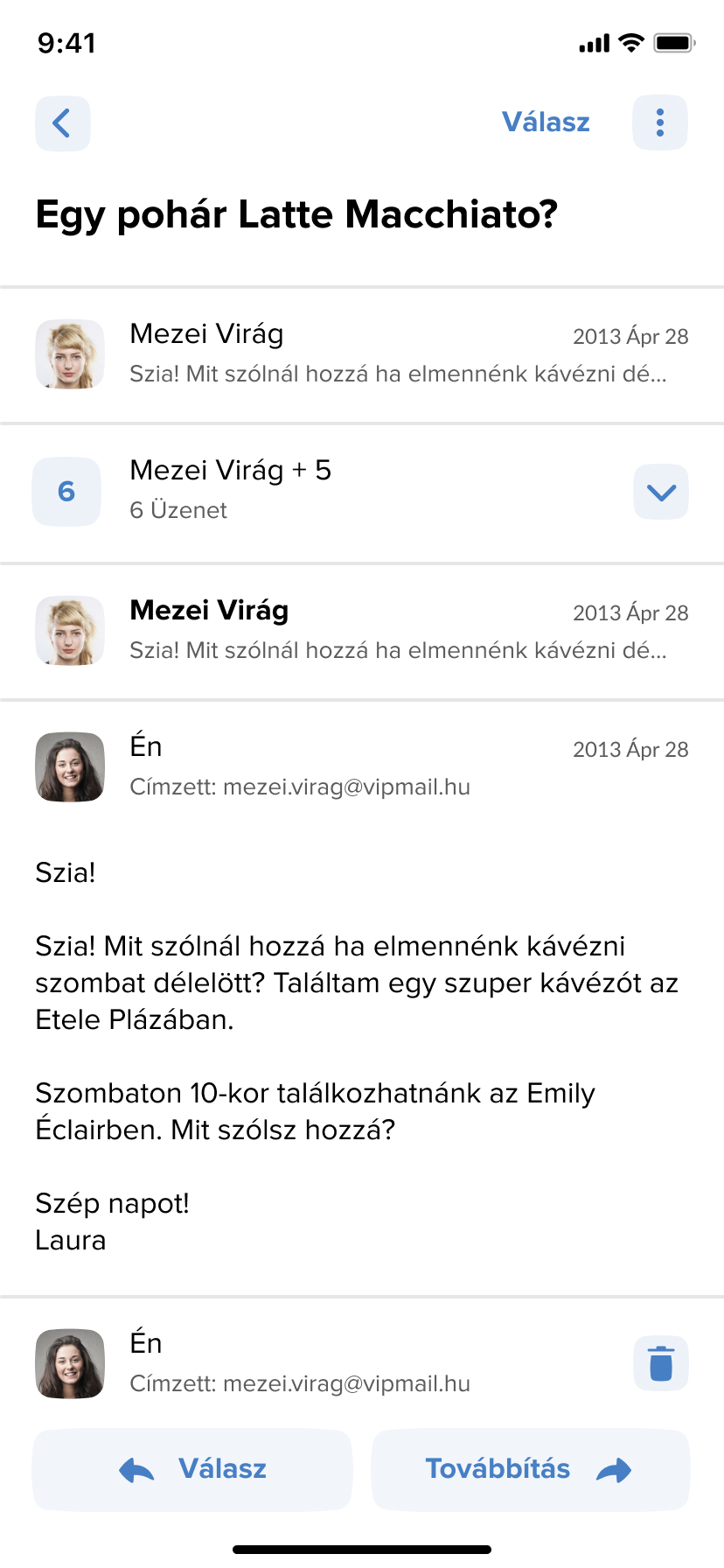Open the bold unread message from Mezei Virág
Screen dimensions: 724x1568
[x=362, y=631]
